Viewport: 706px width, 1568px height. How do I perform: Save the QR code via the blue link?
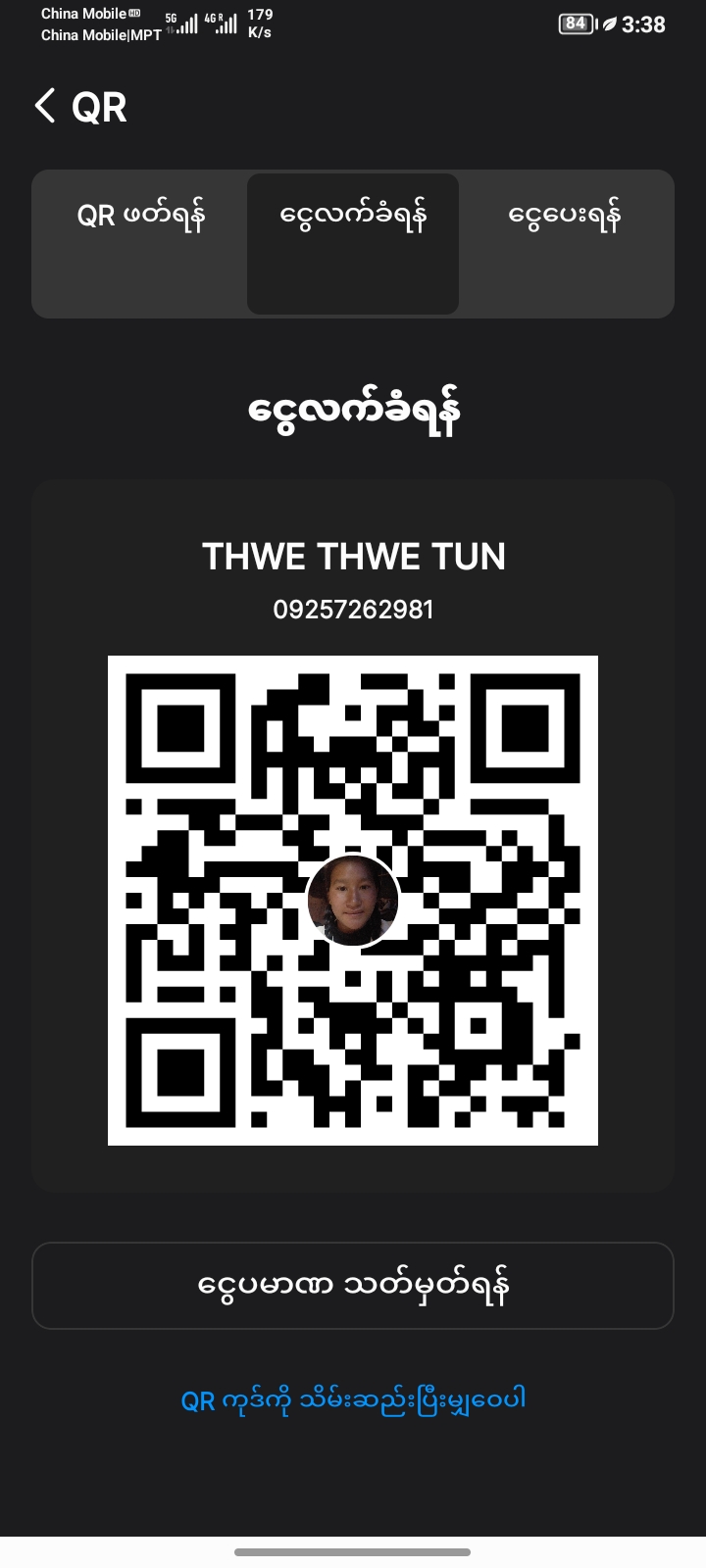point(353,1399)
